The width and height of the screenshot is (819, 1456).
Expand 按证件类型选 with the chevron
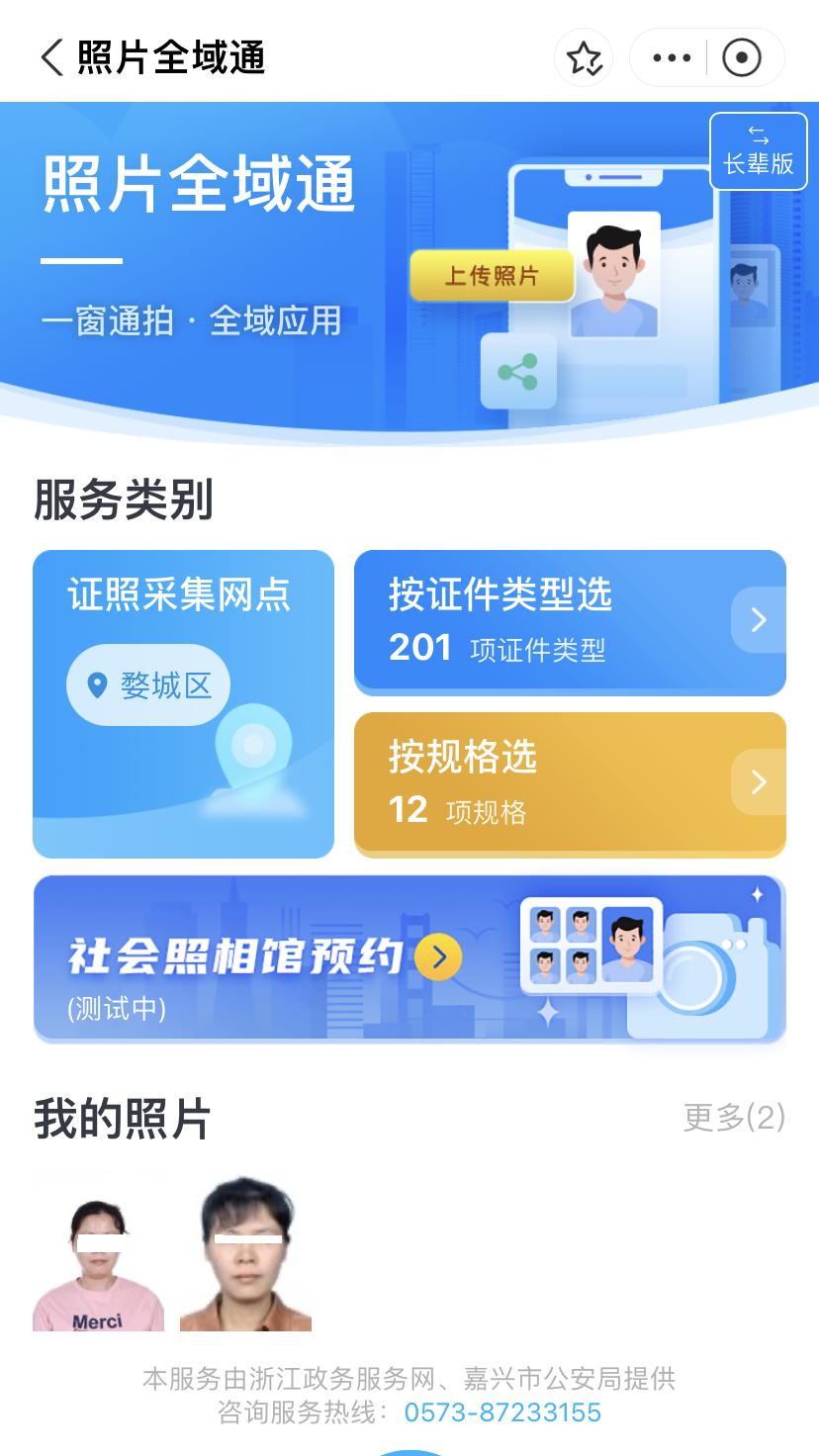point(758,620)
